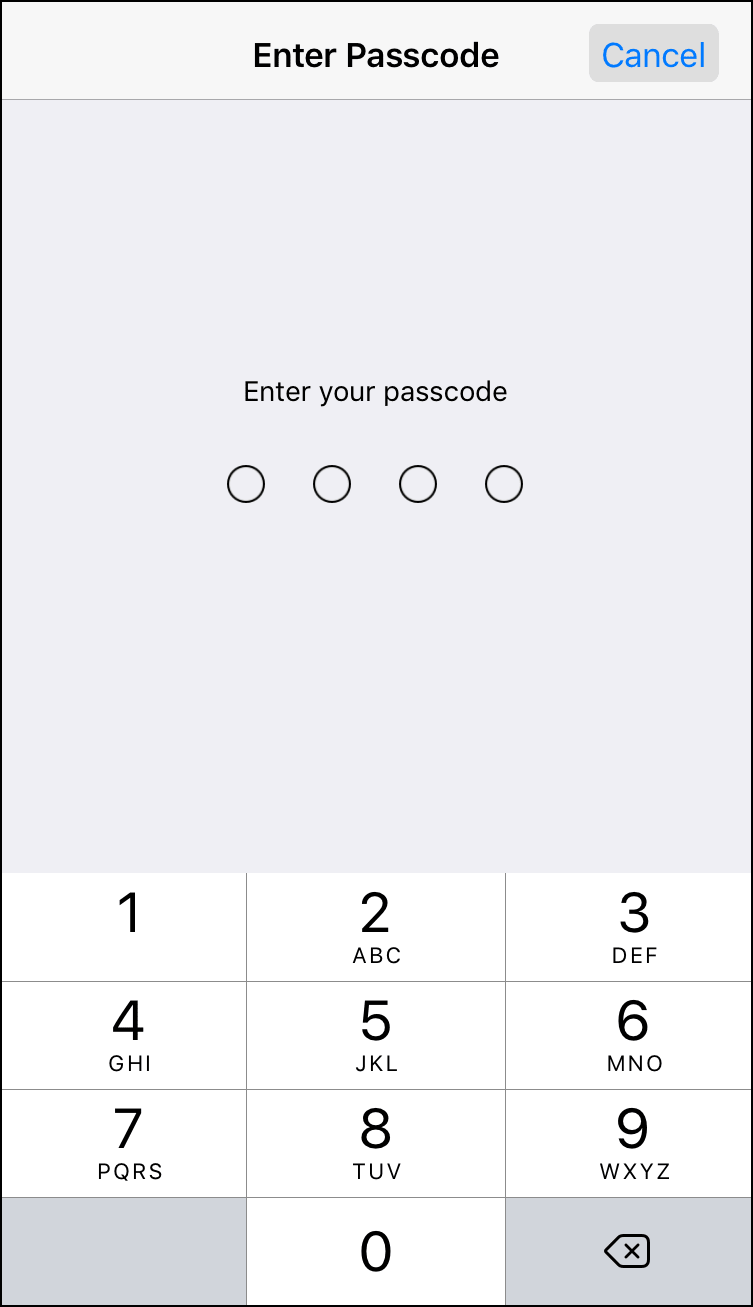Tap the fourth passcode circle

coord(503,484)
